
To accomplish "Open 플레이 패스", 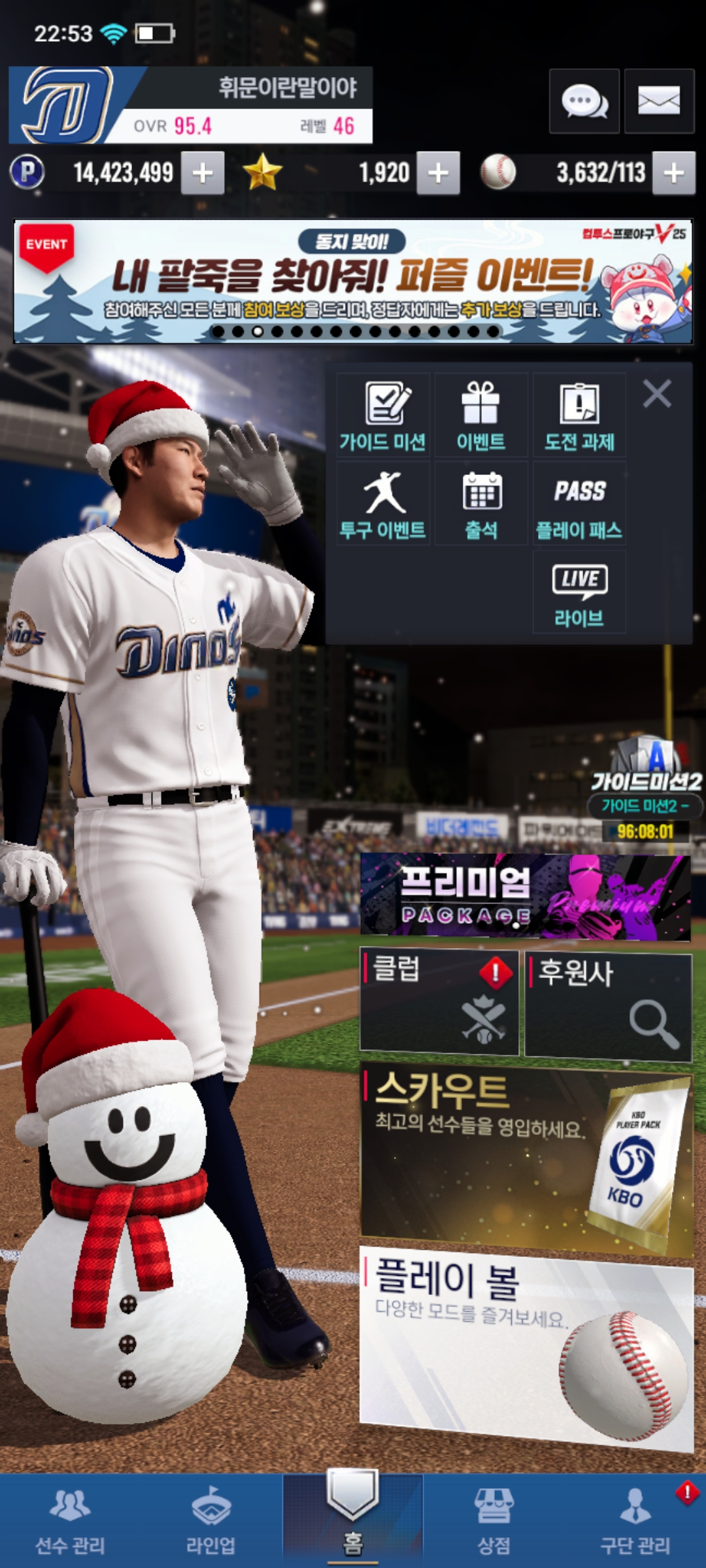I will (x=579, y=504).
